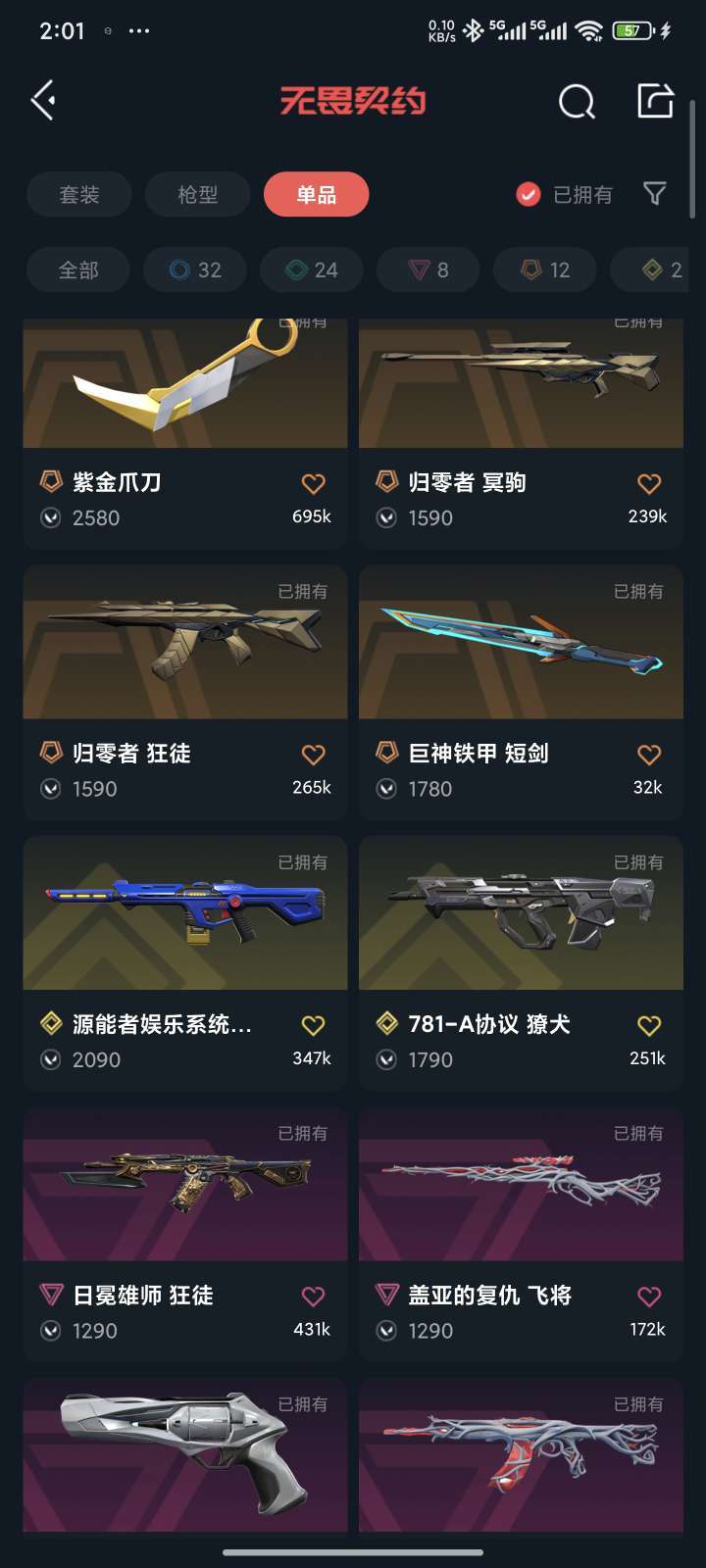
Task: Open the 盖亚的复仇 飞将 skin card
Action: coord(521,1234)
